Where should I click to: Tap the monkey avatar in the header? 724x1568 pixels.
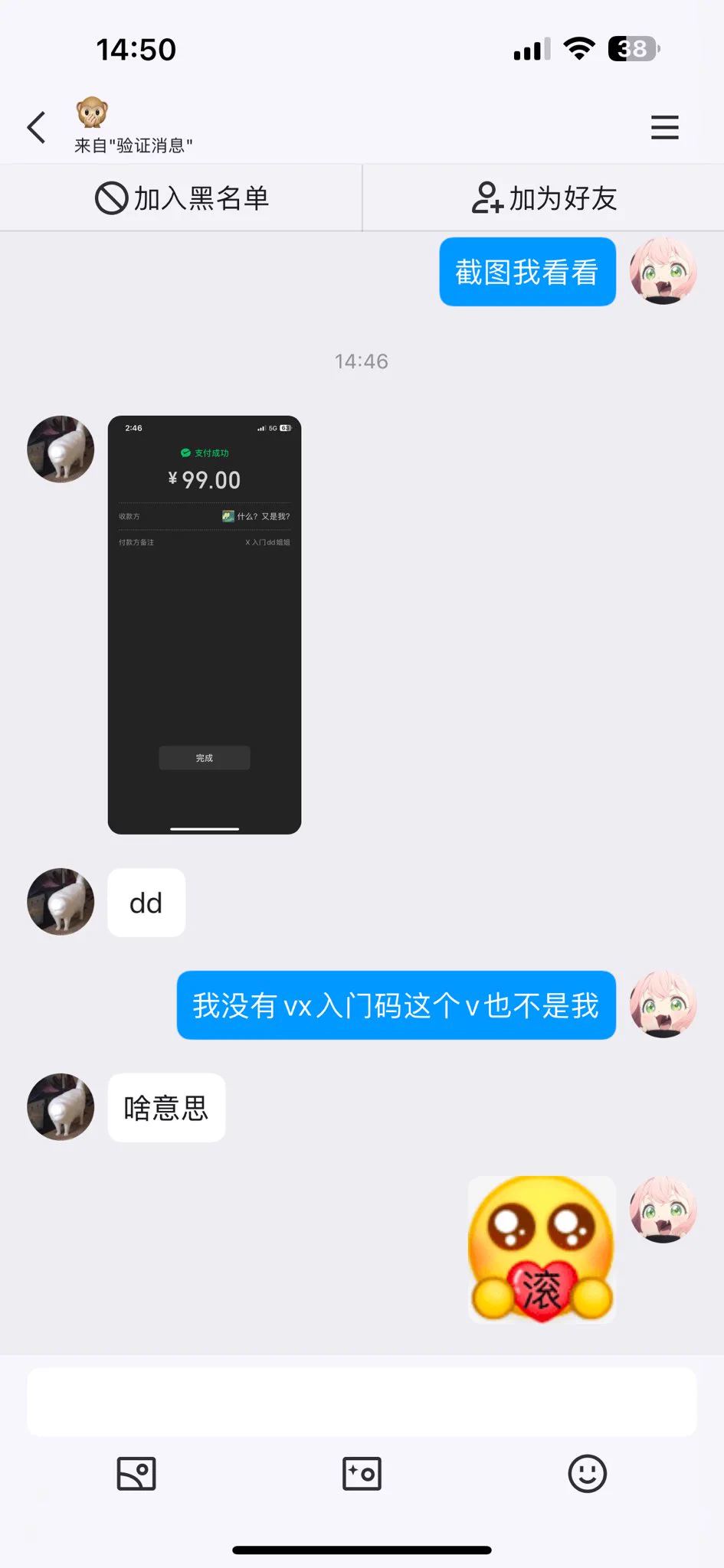[x=92, y=113]
